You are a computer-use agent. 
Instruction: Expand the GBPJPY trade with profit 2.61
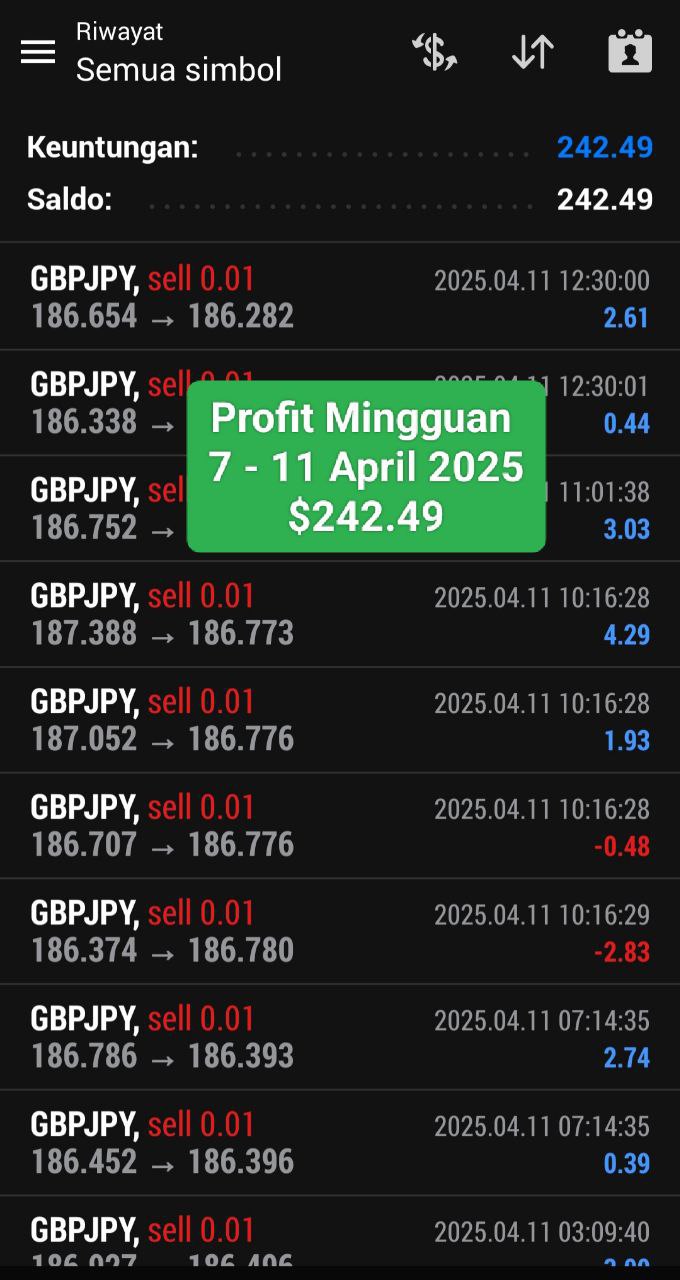[x=340, y=297]
